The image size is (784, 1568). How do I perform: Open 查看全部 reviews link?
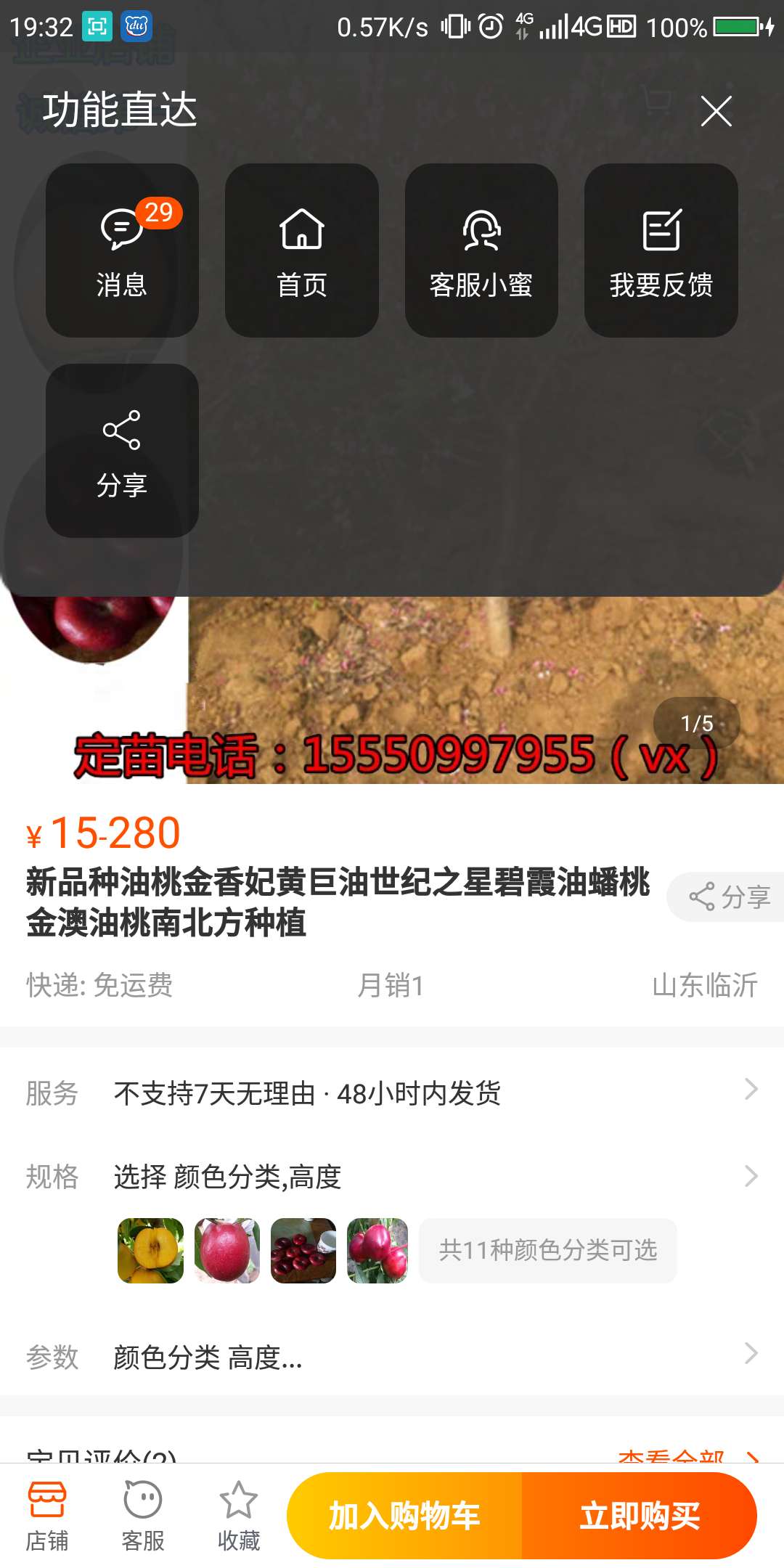pyautogui.click(x=687, y=1456)
